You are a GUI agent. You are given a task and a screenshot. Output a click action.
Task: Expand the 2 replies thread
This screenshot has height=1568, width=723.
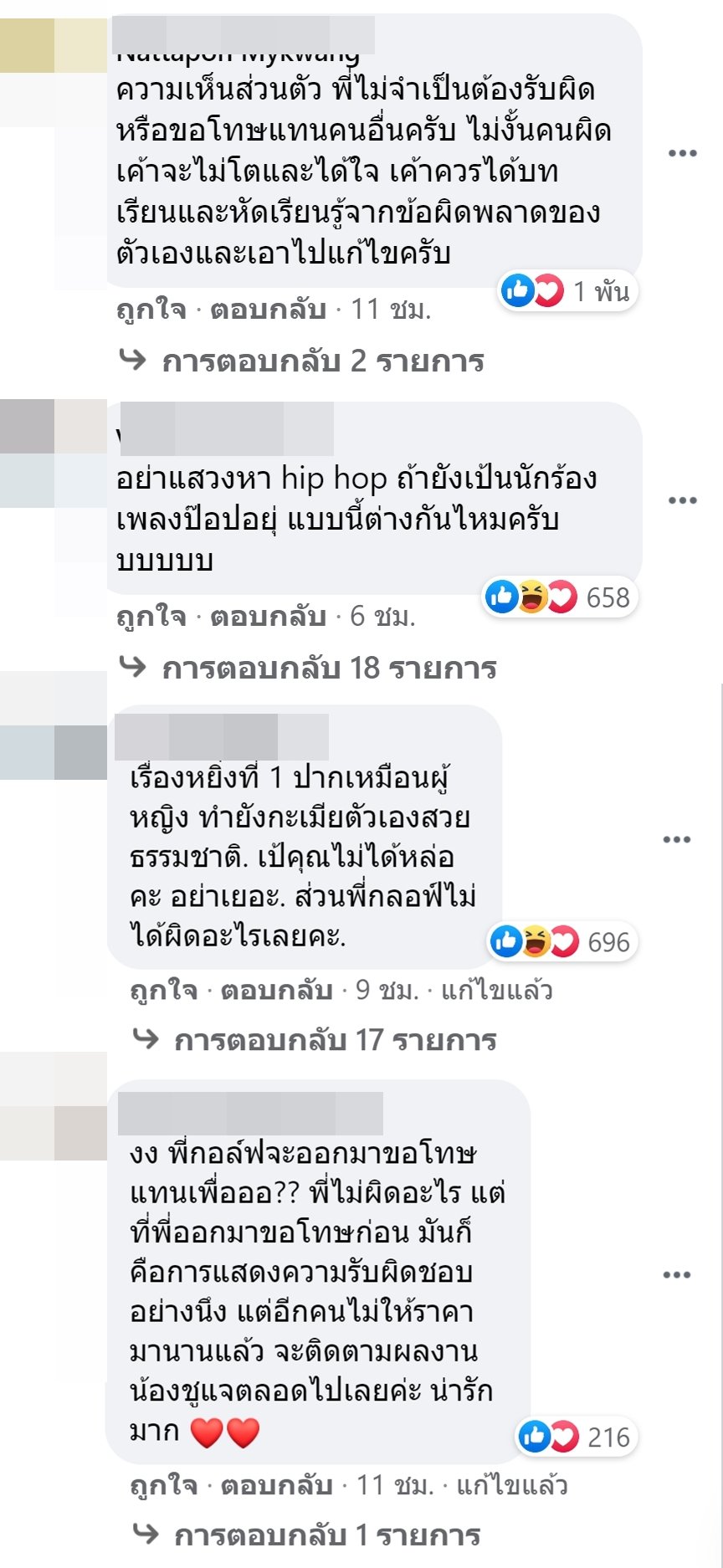coord(302,361)
